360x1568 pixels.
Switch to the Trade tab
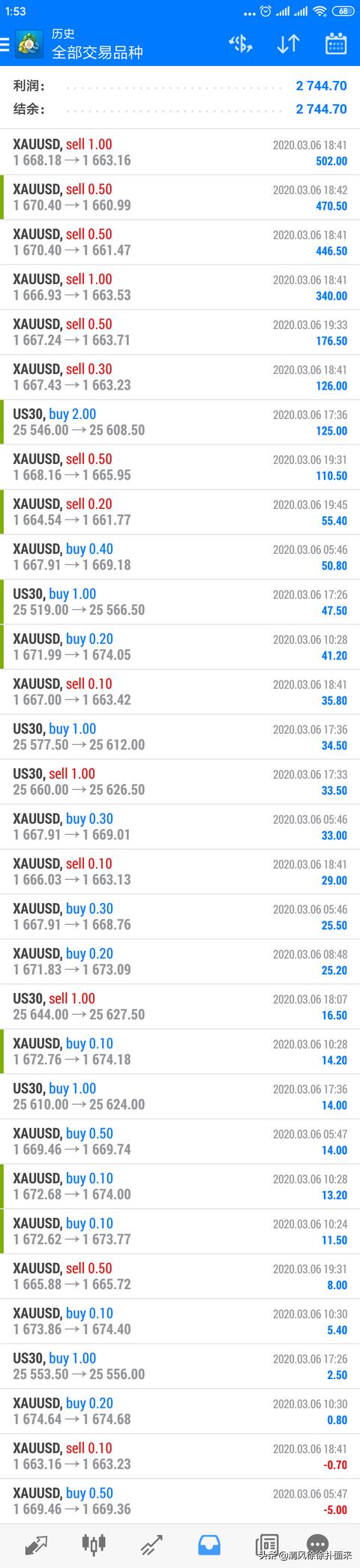pyautogui.click(x=151, y=1546)
